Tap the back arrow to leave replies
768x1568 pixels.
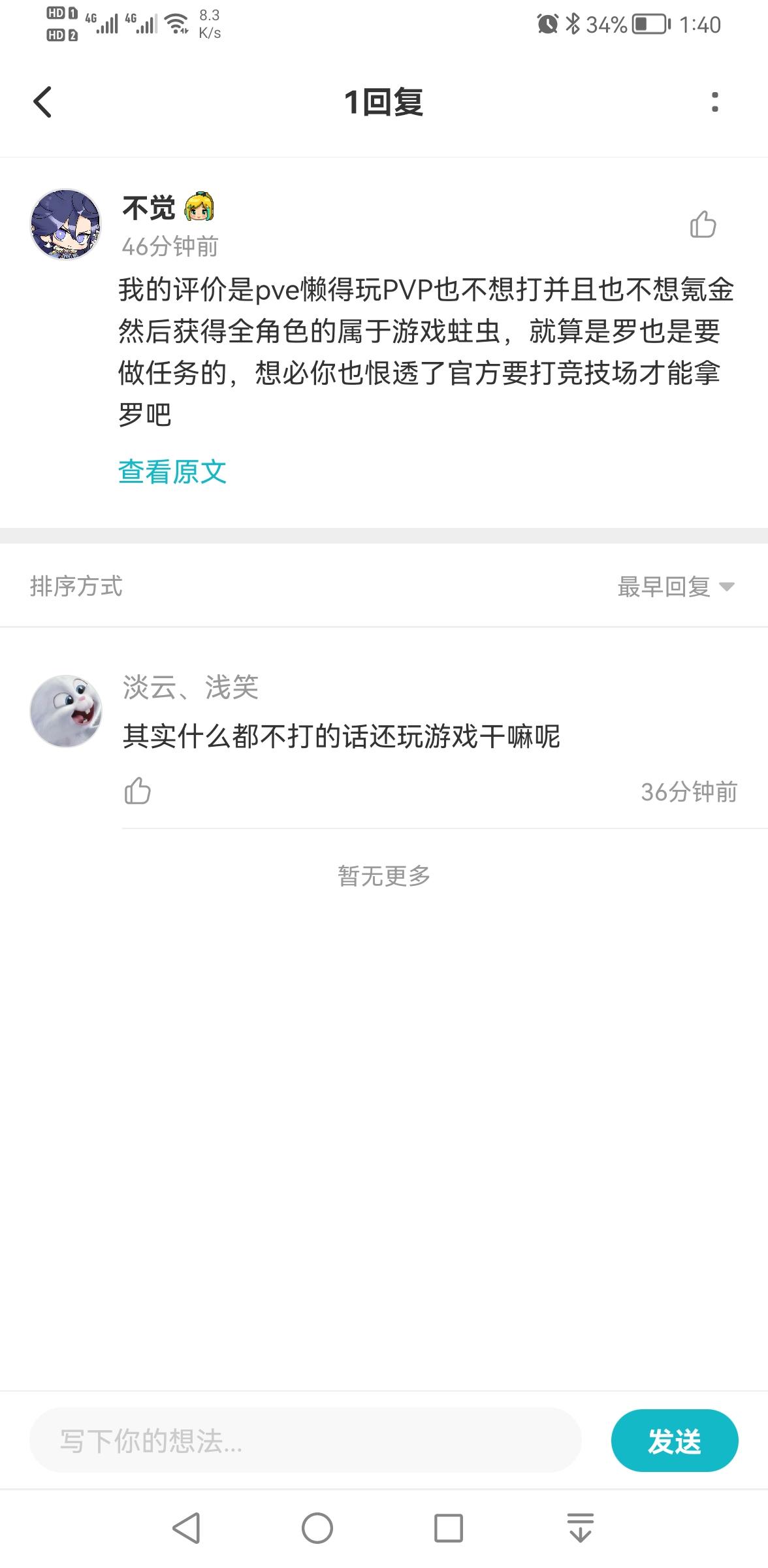click(42, 103)
